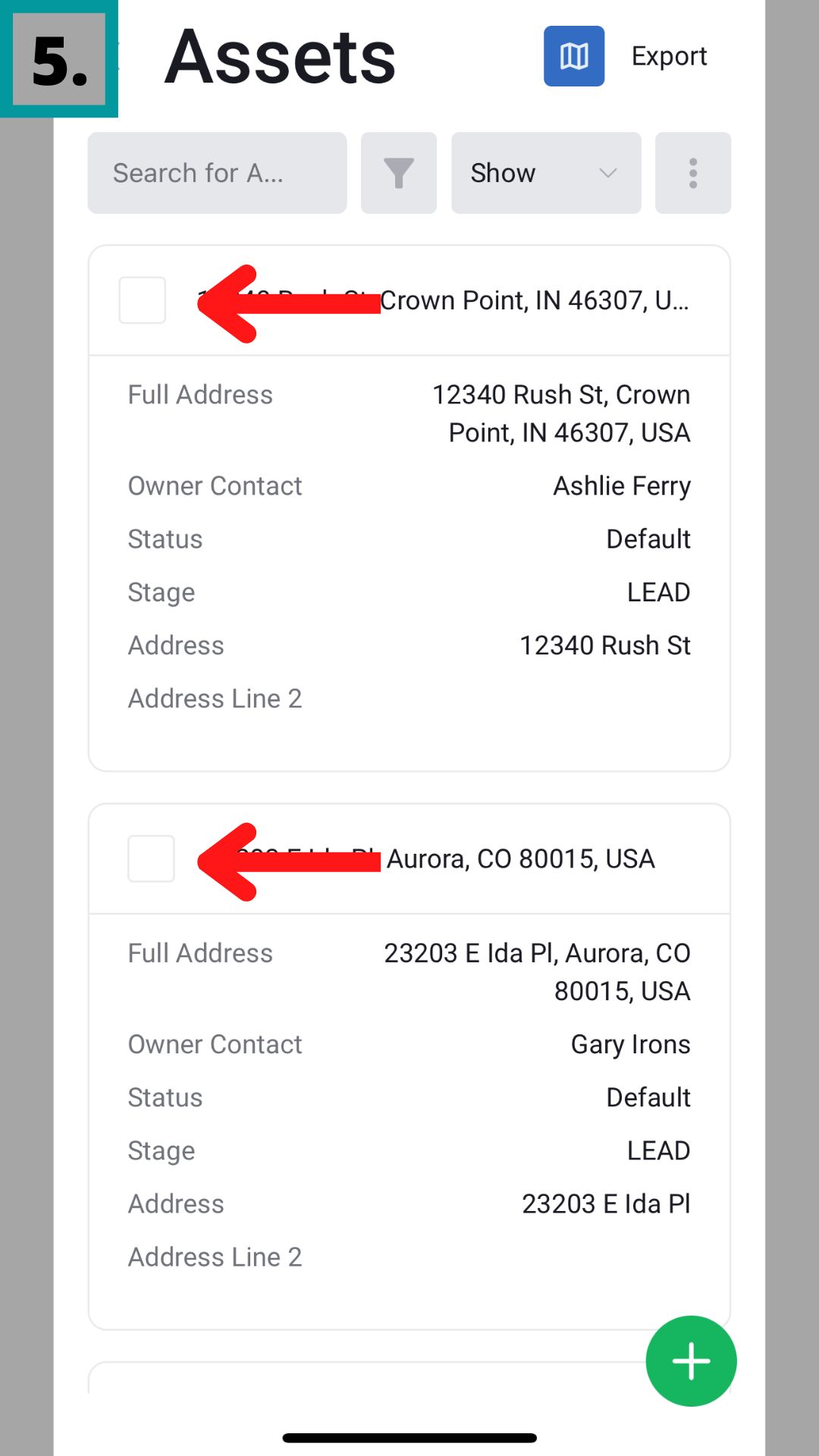Open the three-dot overflow menu

click(x=692, y=173)
